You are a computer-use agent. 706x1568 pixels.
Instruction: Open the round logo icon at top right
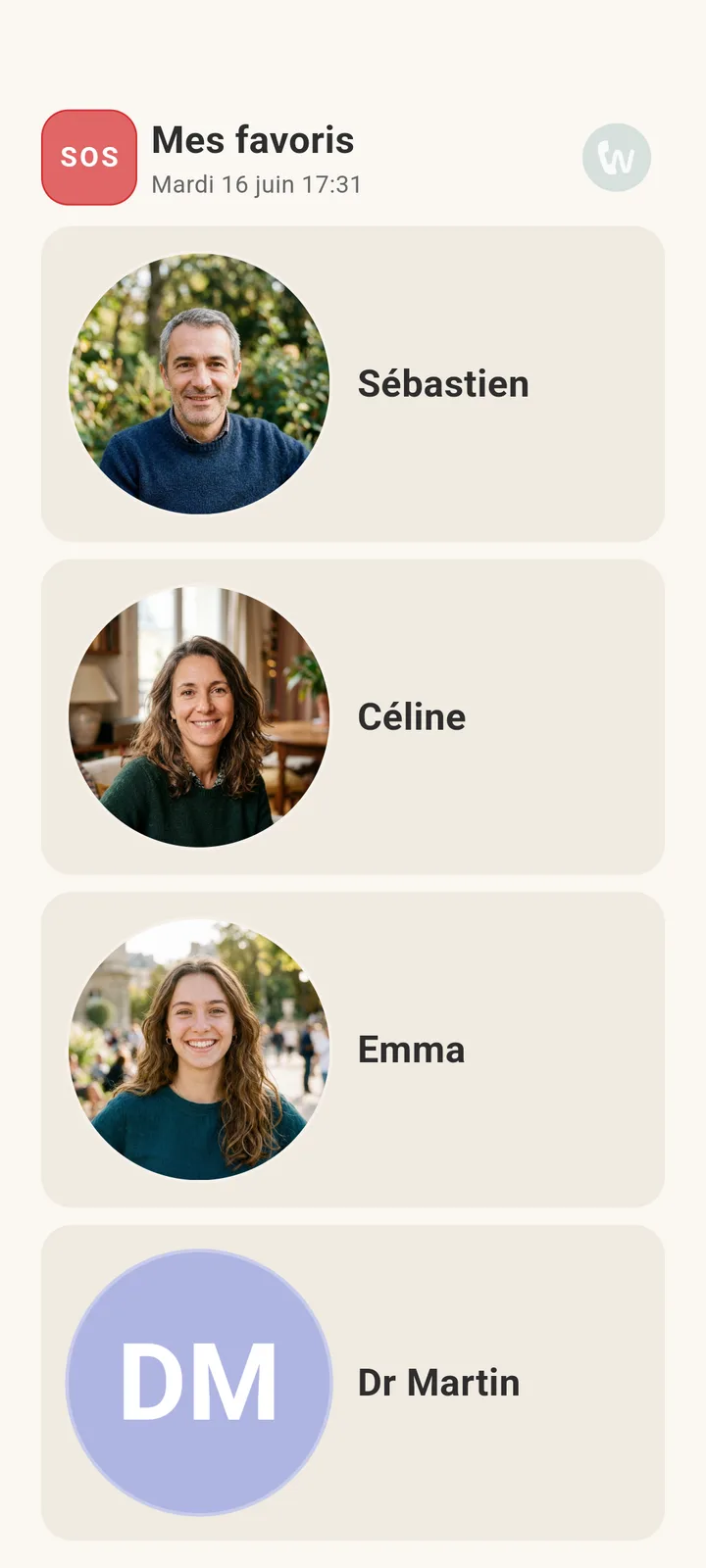(617, 158)
